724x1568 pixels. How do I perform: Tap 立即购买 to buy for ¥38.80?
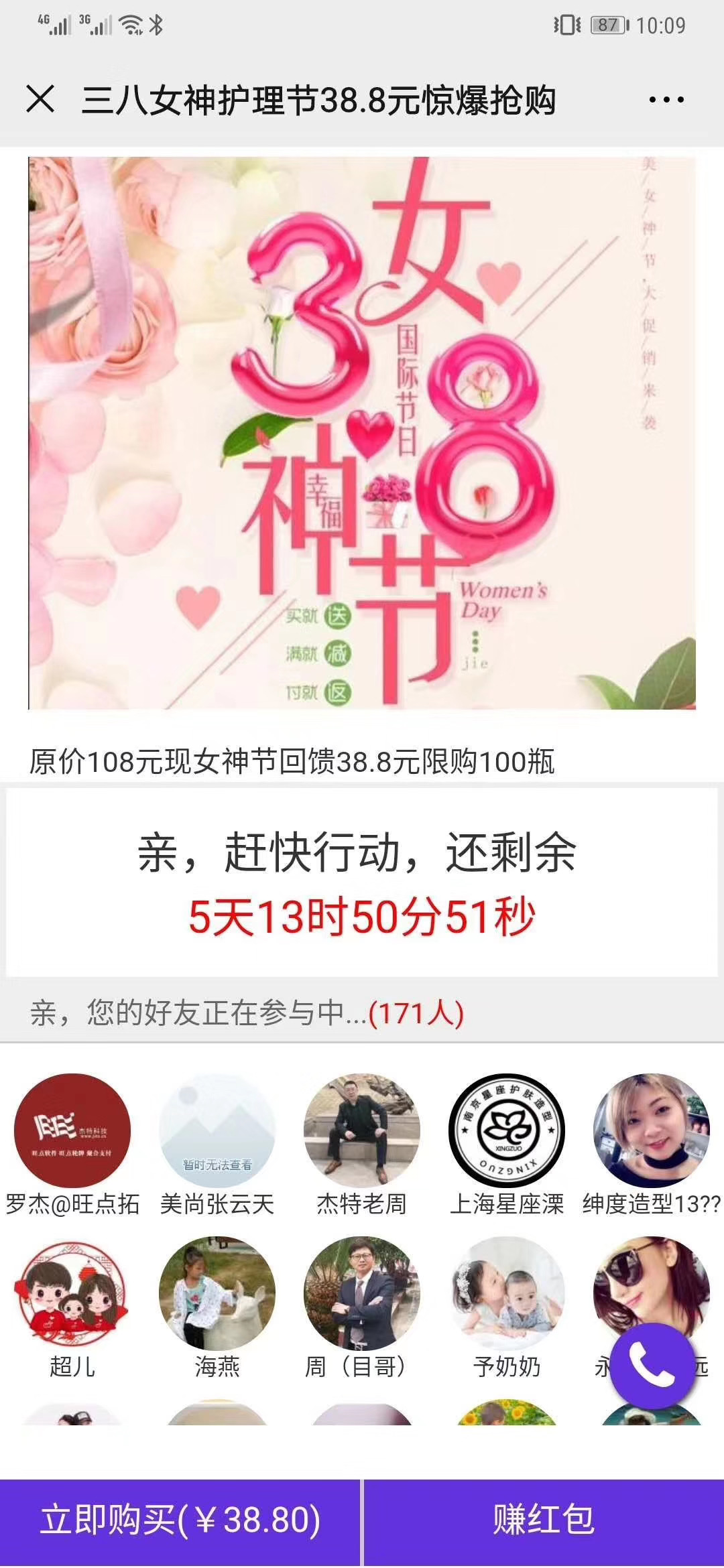[180, 1520]
